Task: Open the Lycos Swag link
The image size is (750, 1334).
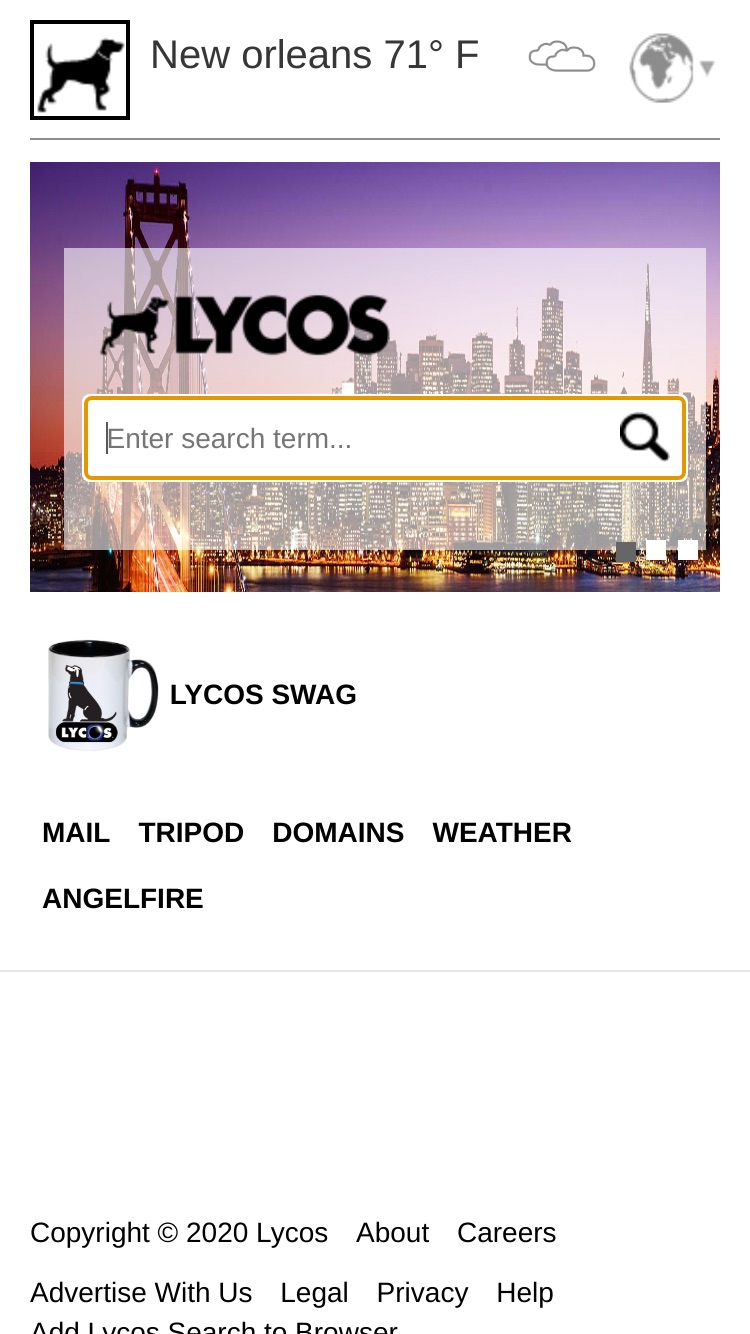Action: 263,694
